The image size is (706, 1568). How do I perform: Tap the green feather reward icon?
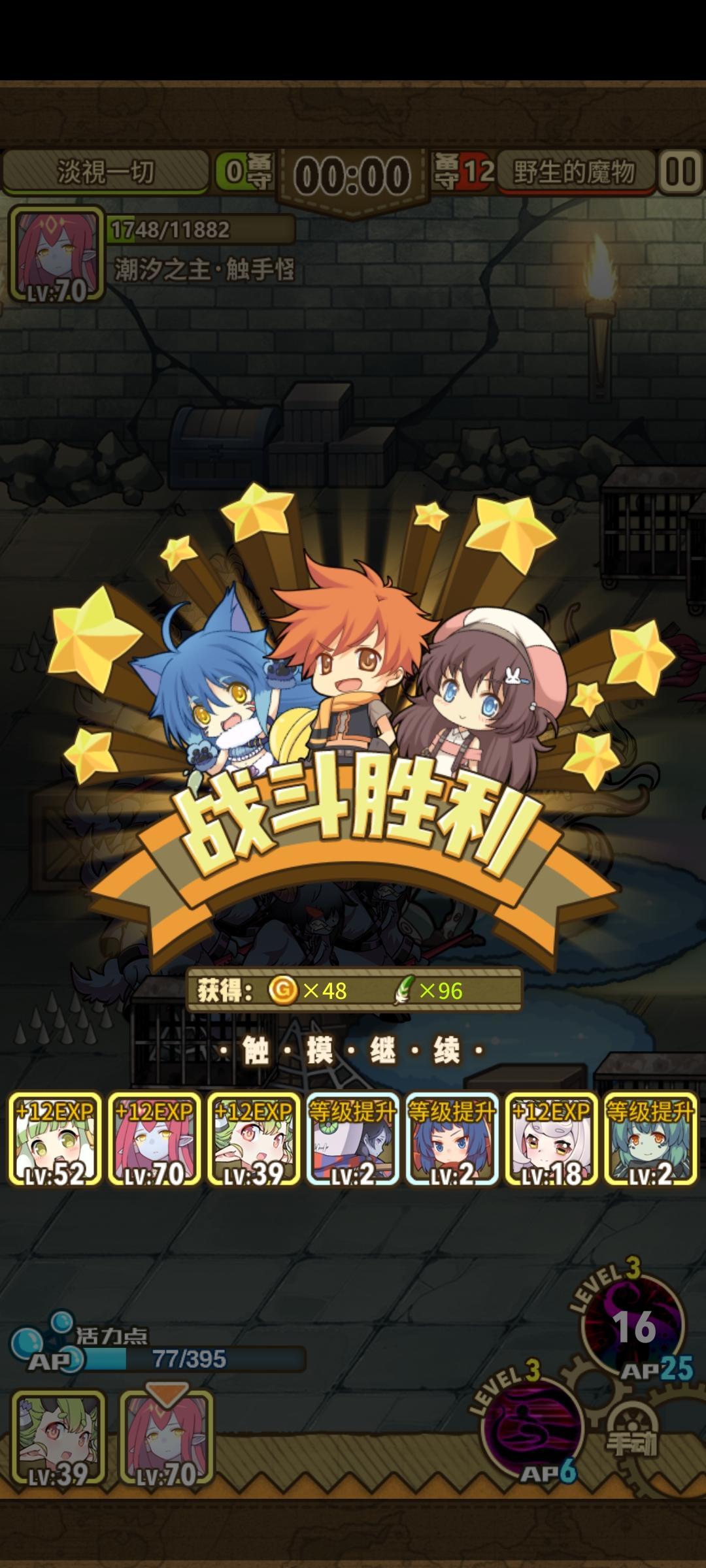coord(404,990)
